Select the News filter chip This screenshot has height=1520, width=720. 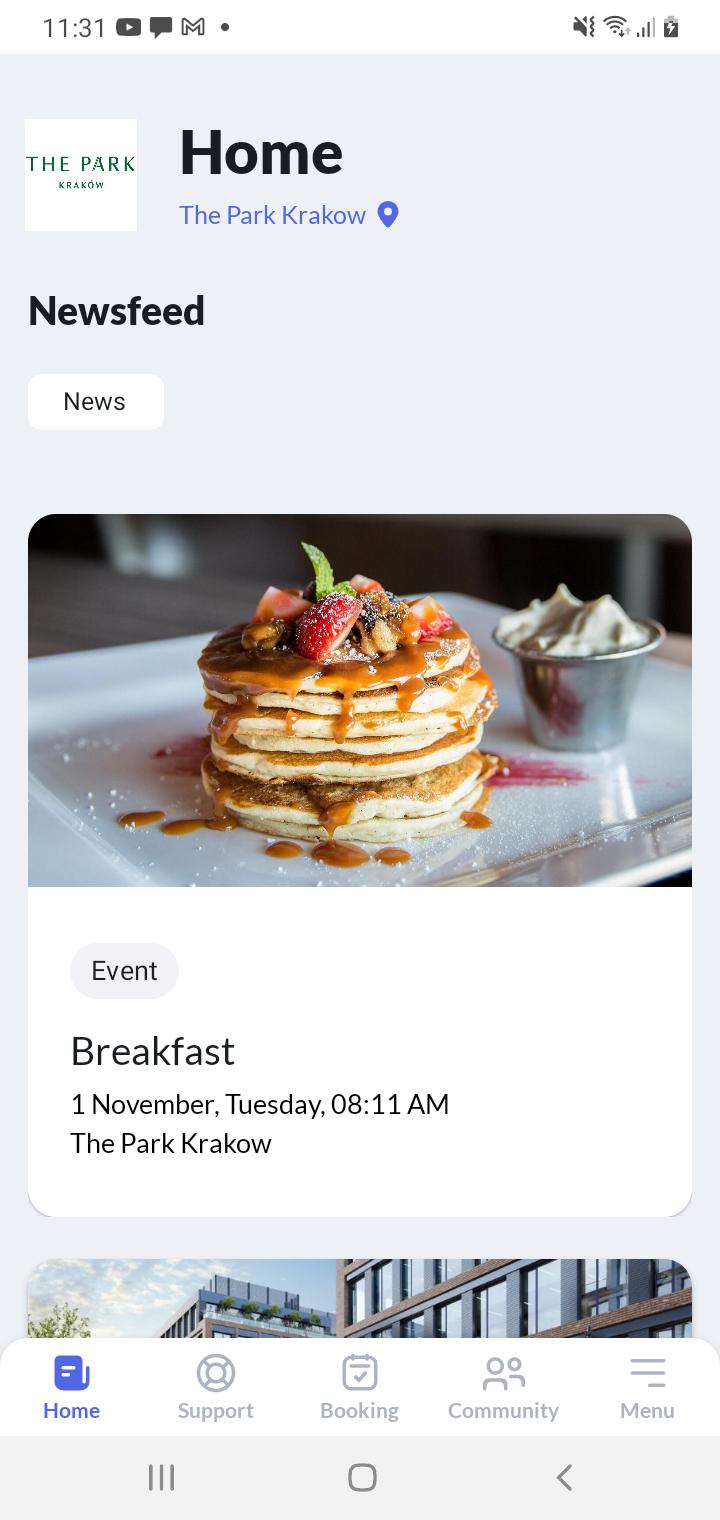96,402
